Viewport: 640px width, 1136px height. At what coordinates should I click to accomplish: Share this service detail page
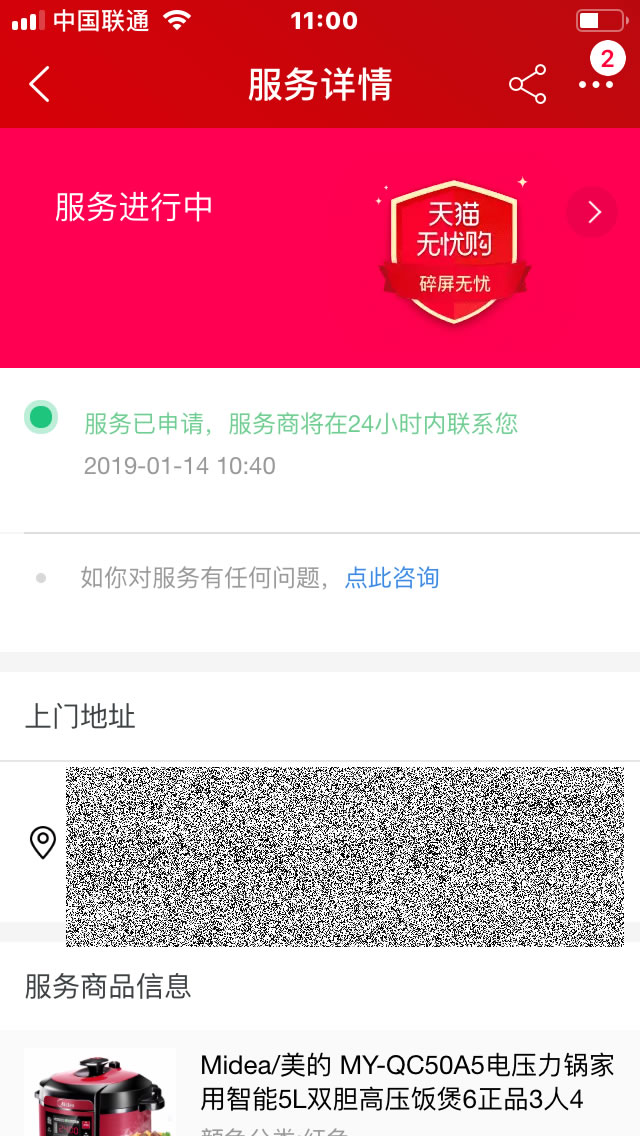[x=527, y=85]
